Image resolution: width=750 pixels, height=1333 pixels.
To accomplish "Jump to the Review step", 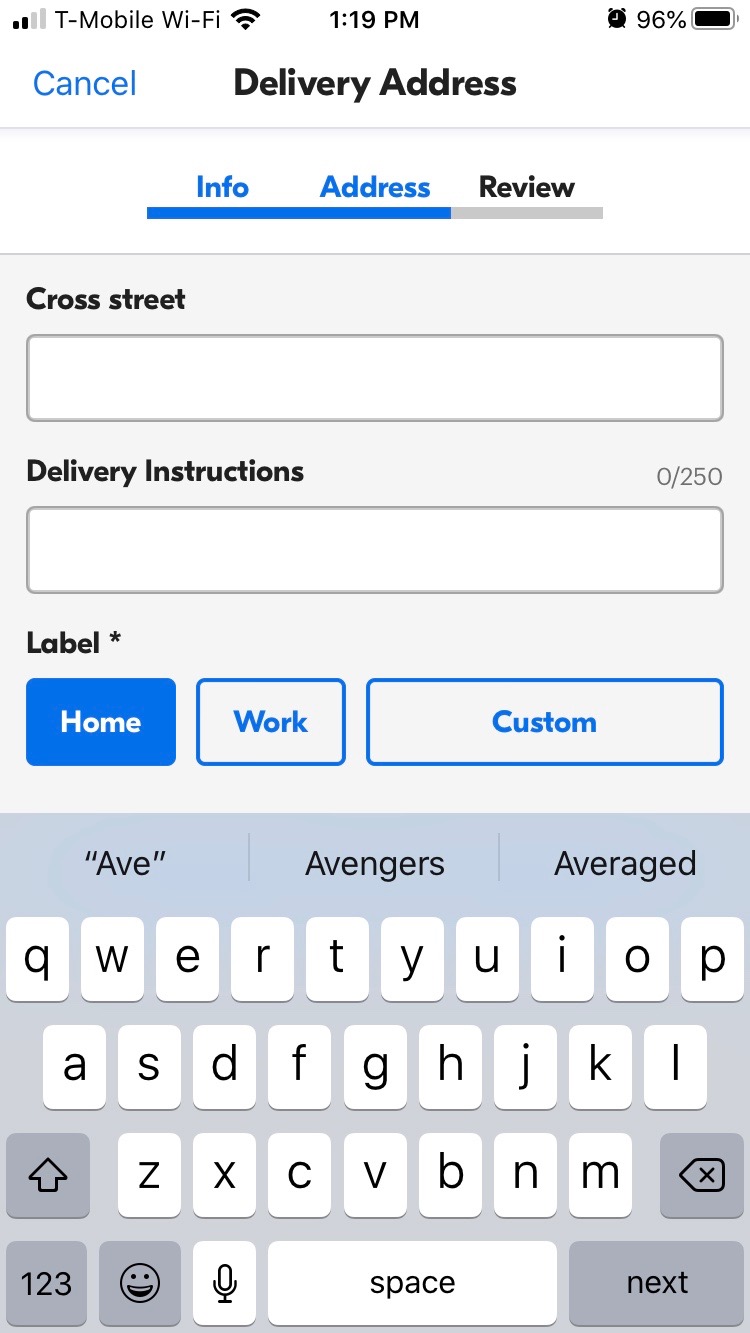I will (527, 187).
